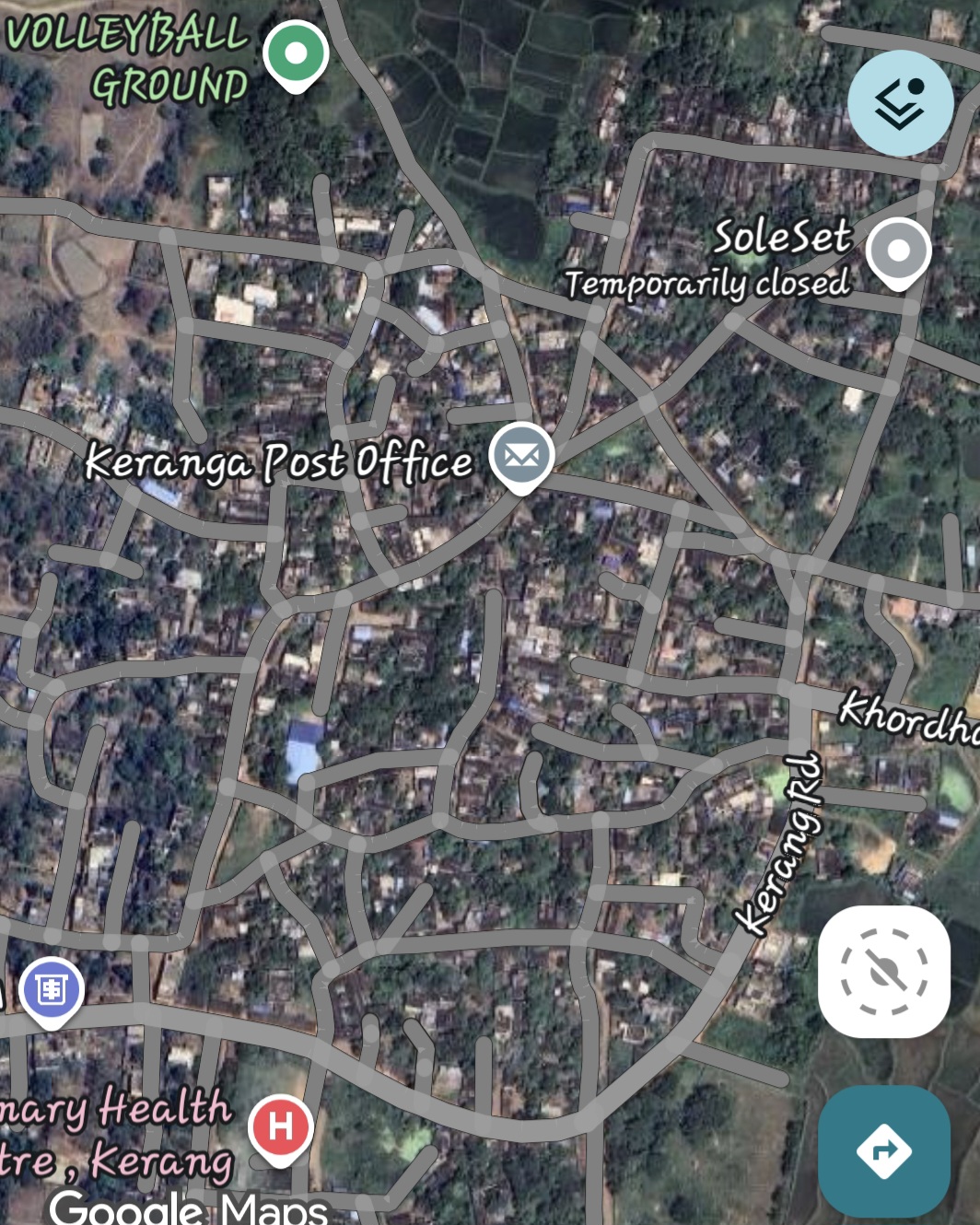Start directions with the blue arrow button
The image size is (980, 1225).
click(x=883, y=1150)
